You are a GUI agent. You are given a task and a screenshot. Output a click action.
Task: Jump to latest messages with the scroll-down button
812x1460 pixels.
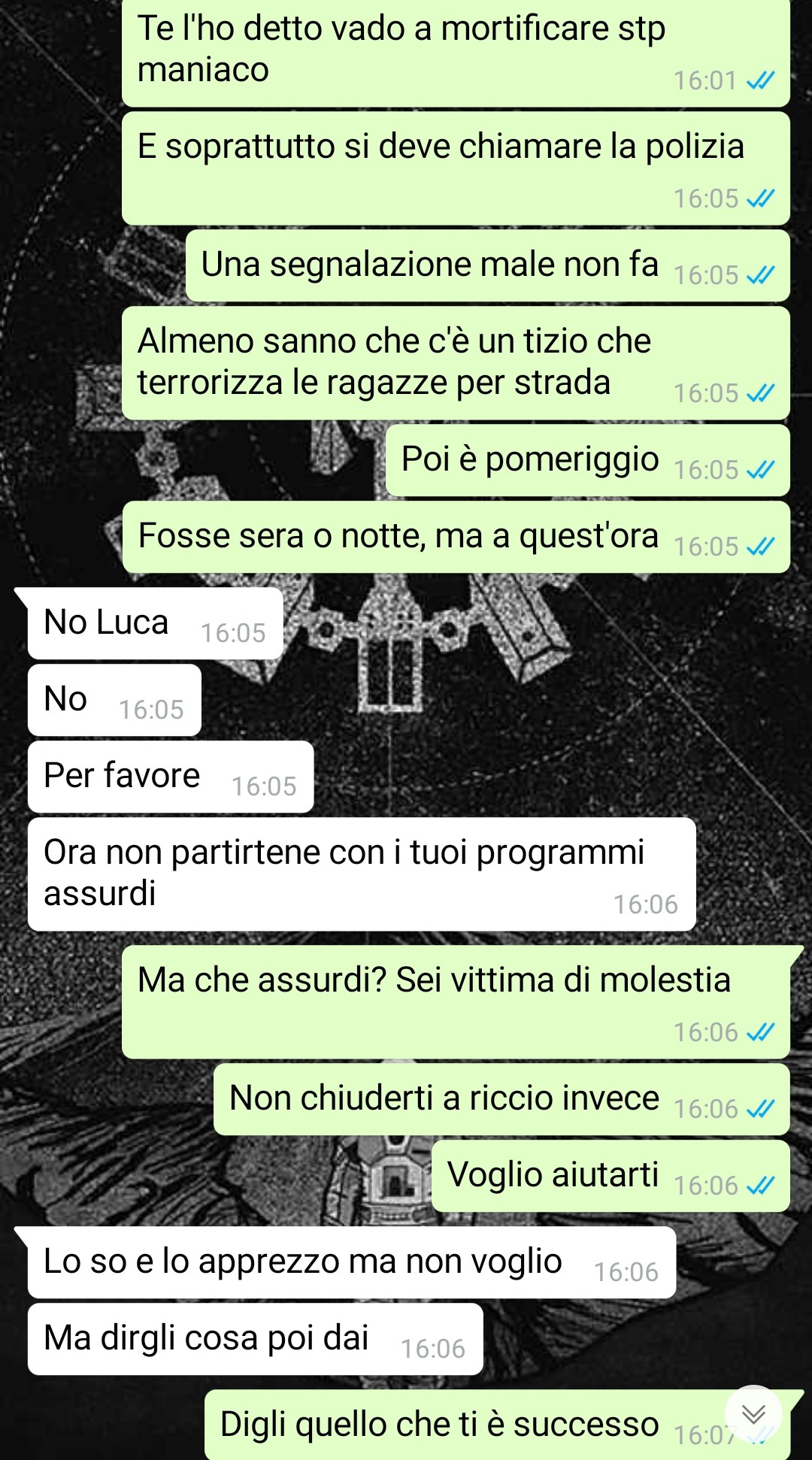click(x=753, y=1414)
